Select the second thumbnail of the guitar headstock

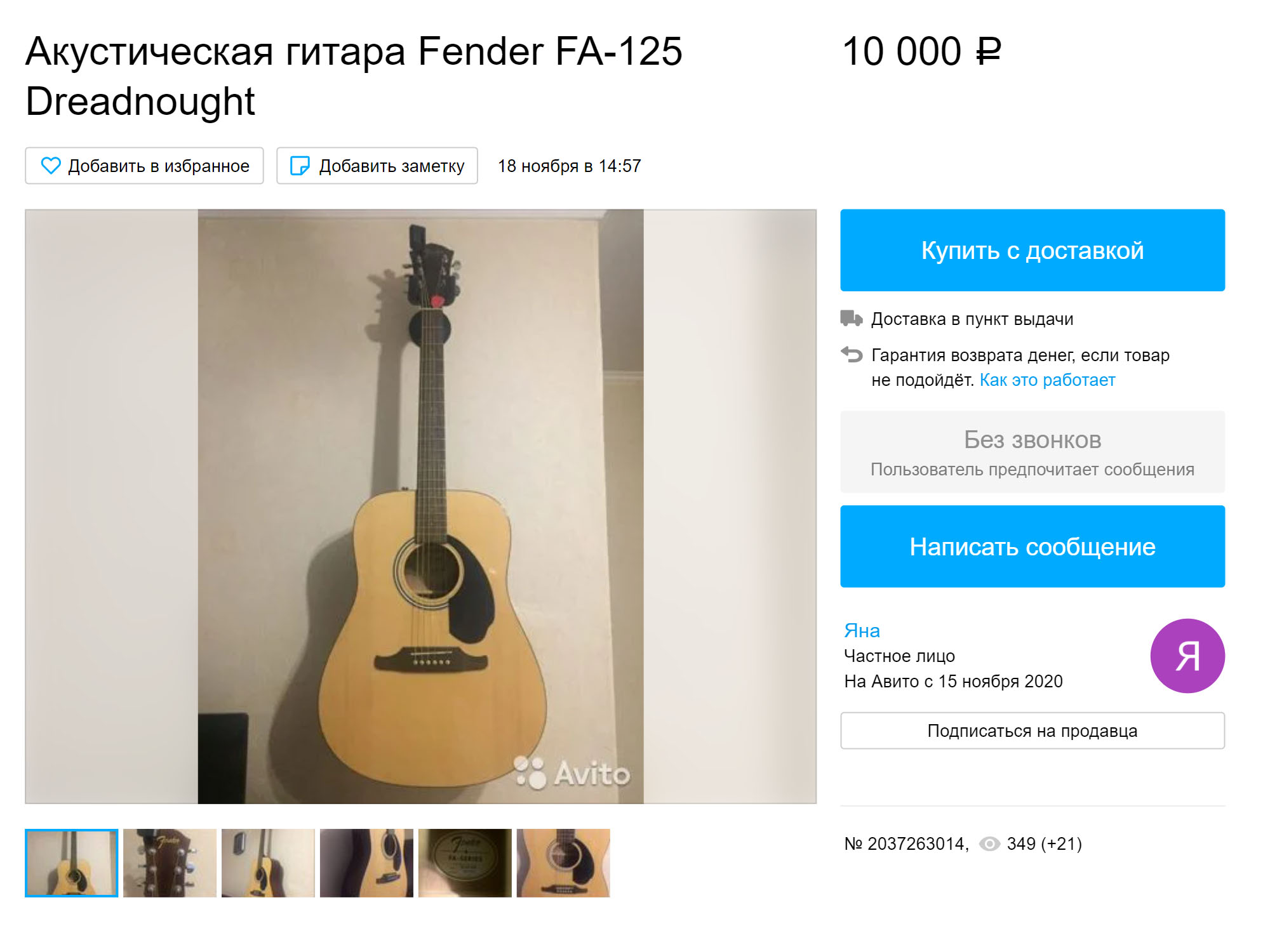pos(170,863)
